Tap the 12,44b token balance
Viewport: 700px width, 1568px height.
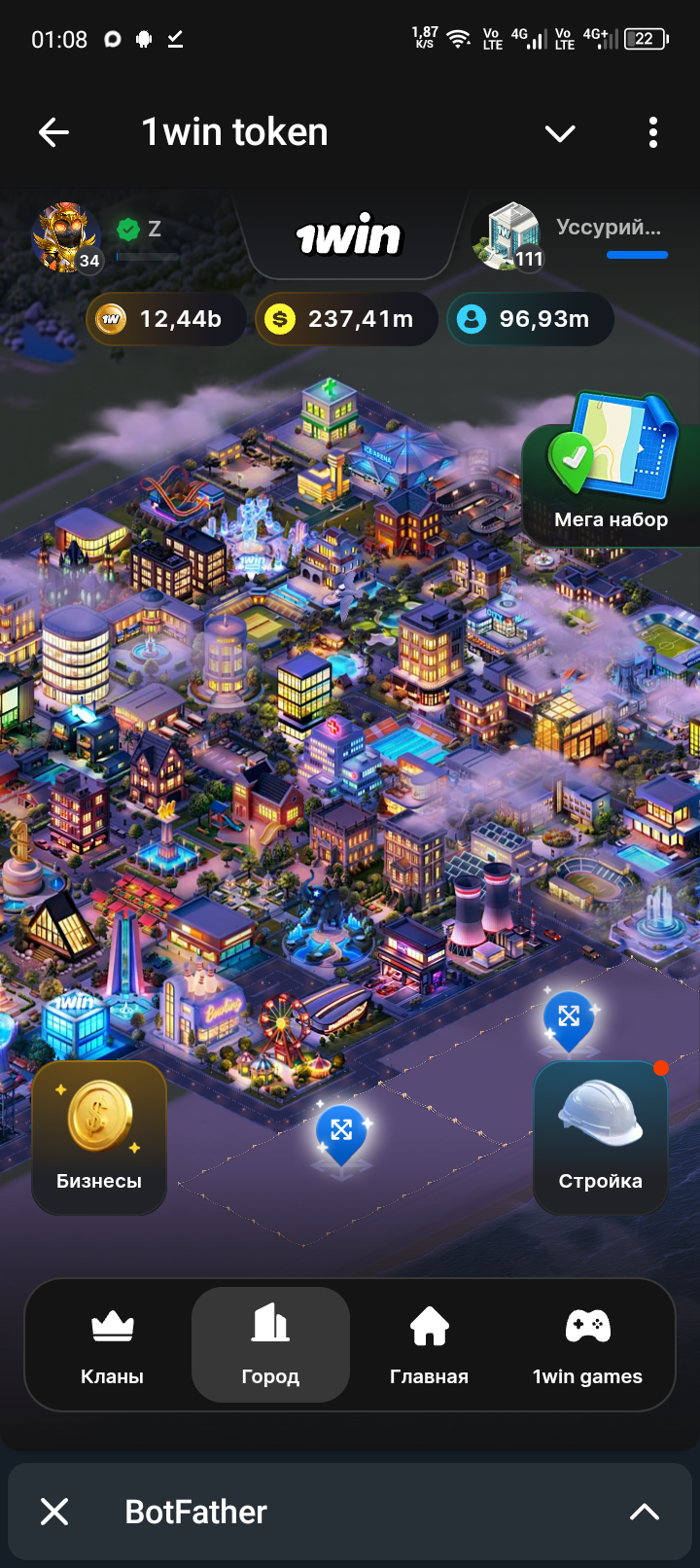pos(165,319)
